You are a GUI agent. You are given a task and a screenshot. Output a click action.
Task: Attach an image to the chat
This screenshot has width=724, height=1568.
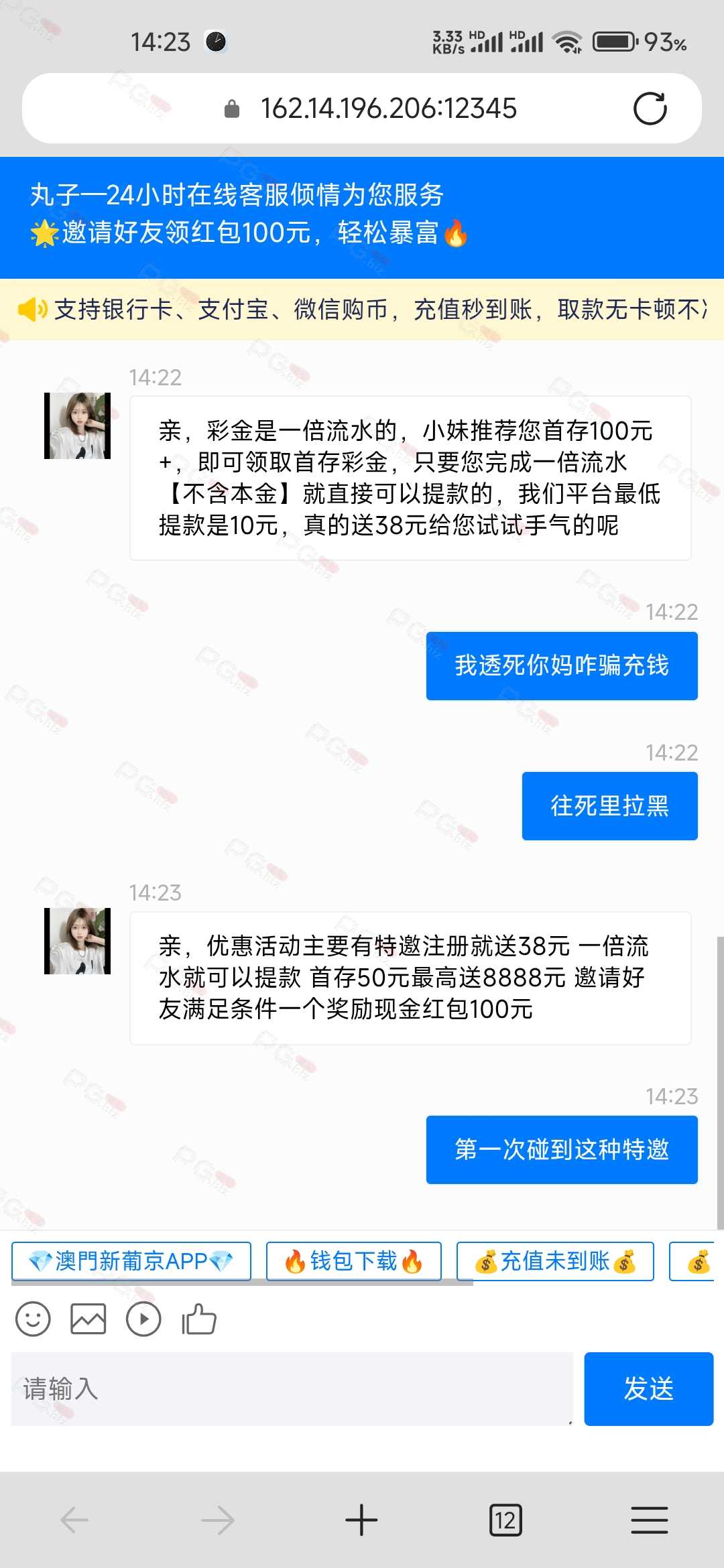pos(88,1319)
